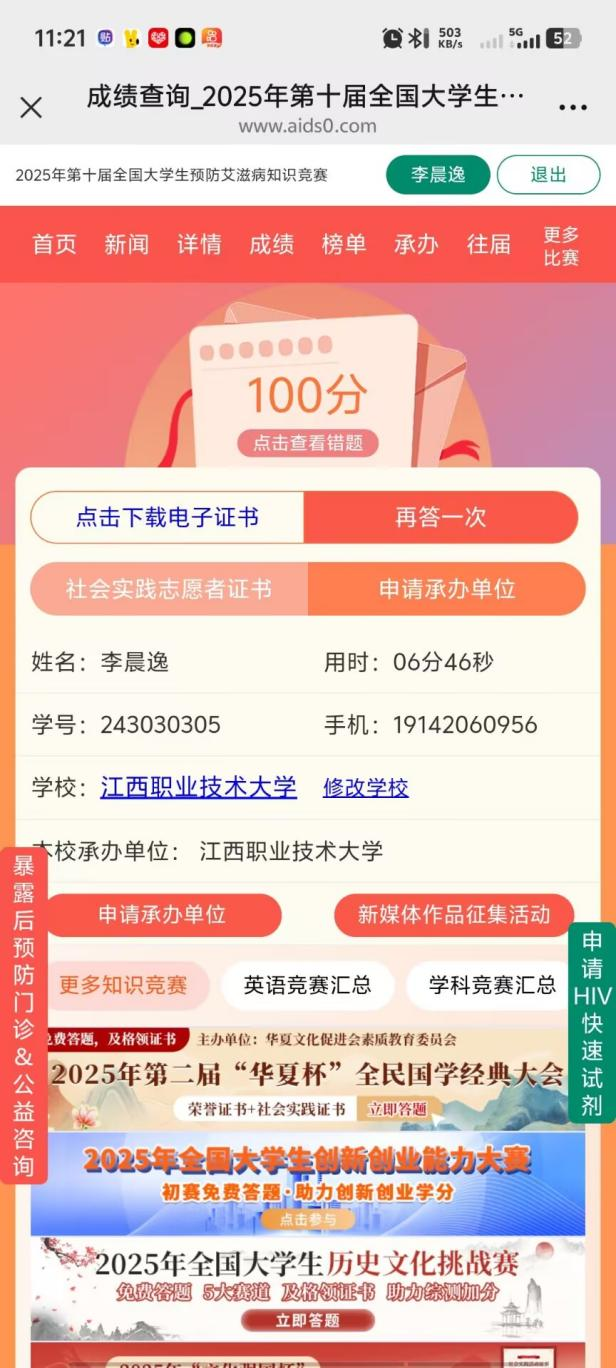
Task: Tap the 李晨逸 user name button
Action: point(438,175)
